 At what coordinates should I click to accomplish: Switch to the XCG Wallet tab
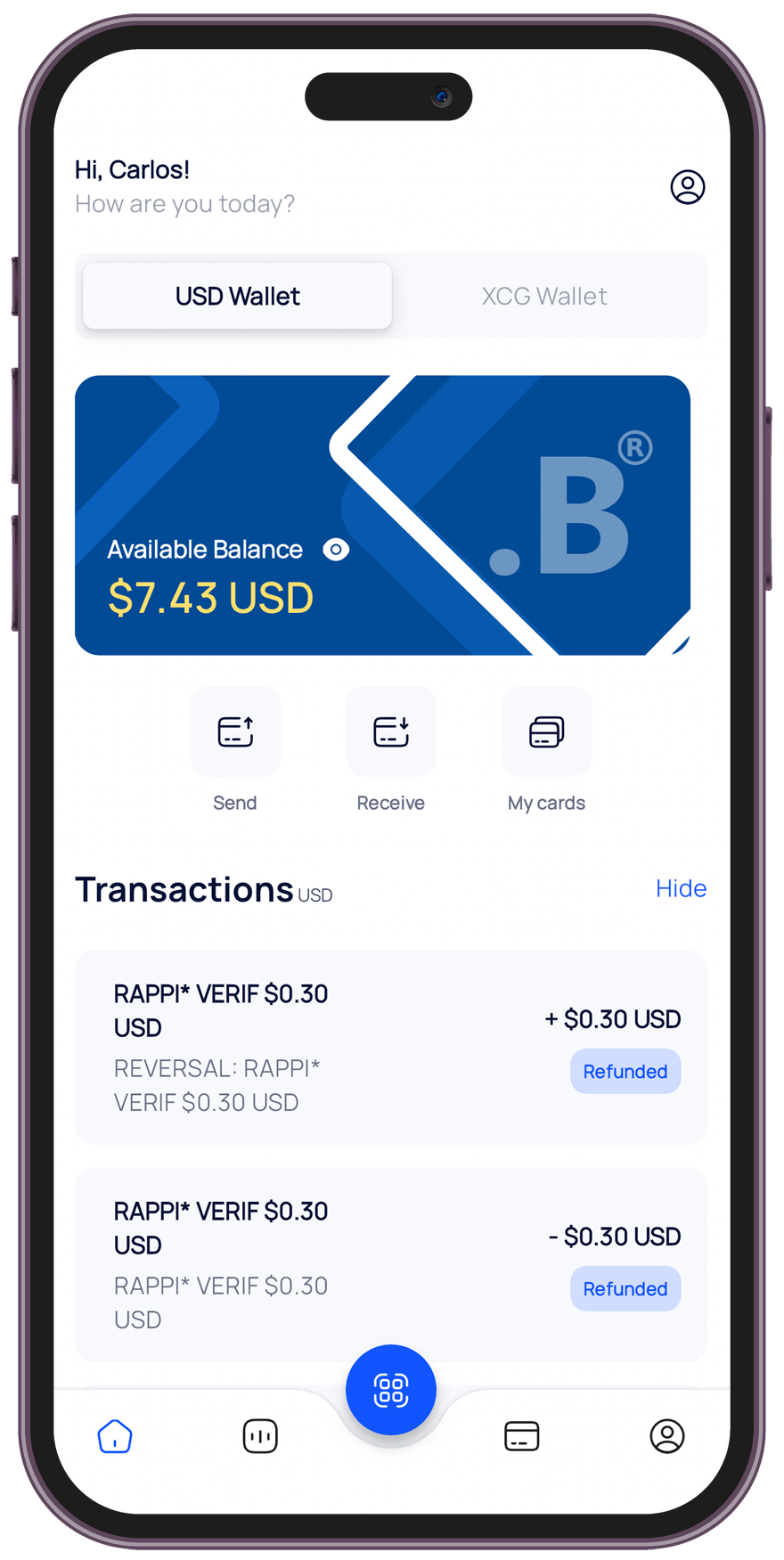coord(544,296)
